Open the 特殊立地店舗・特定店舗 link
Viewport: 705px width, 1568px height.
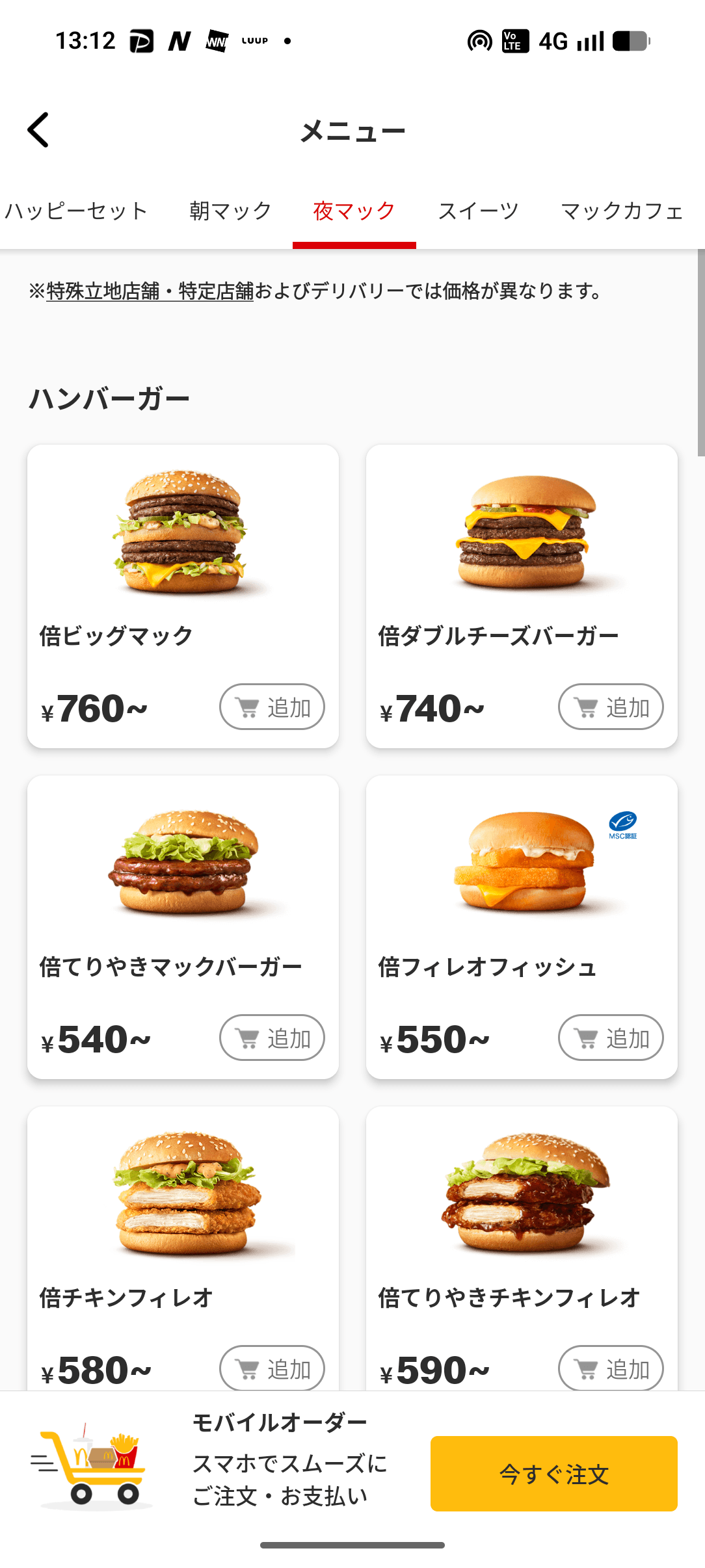click(150, 291)
